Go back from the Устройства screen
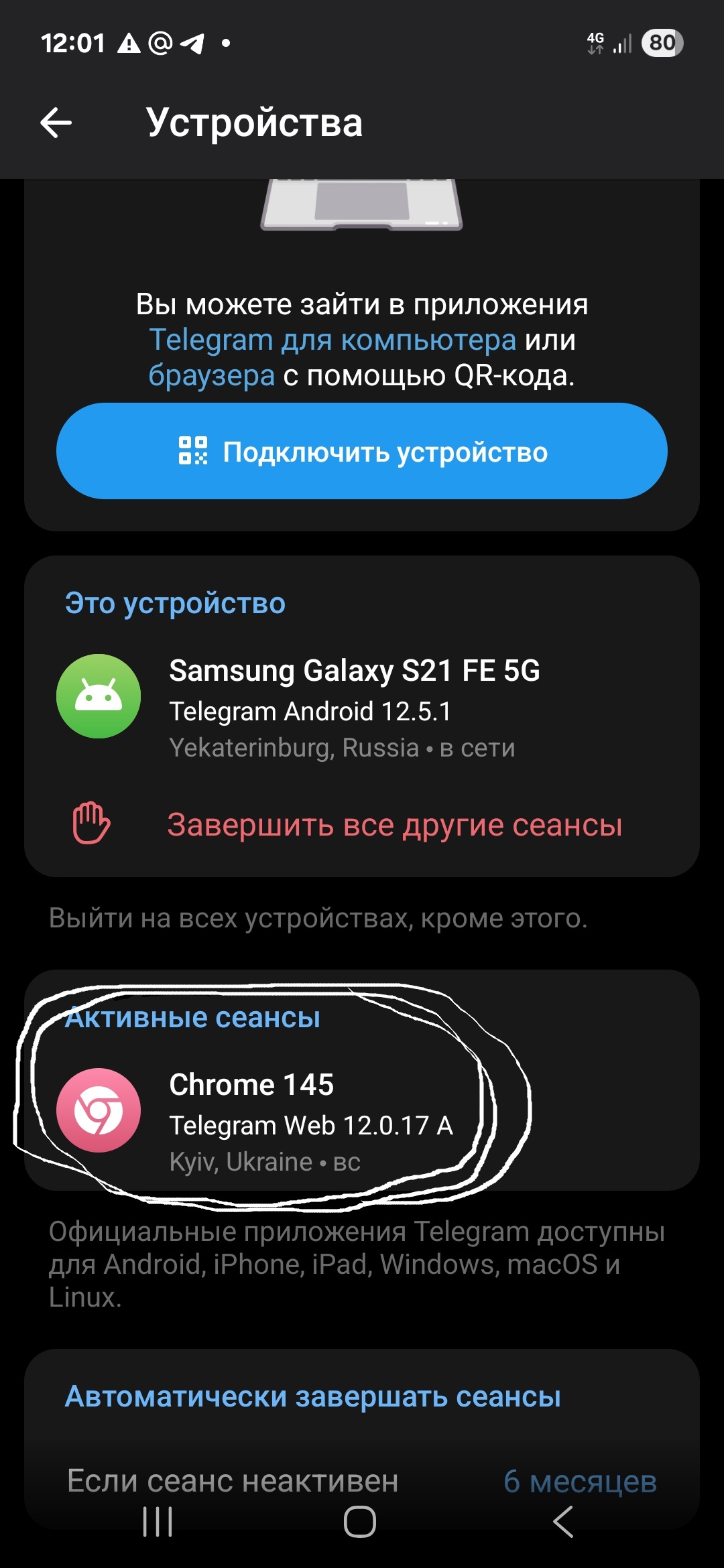Image resolution: width=724 pixels, height=1568 pixels. 56,123
